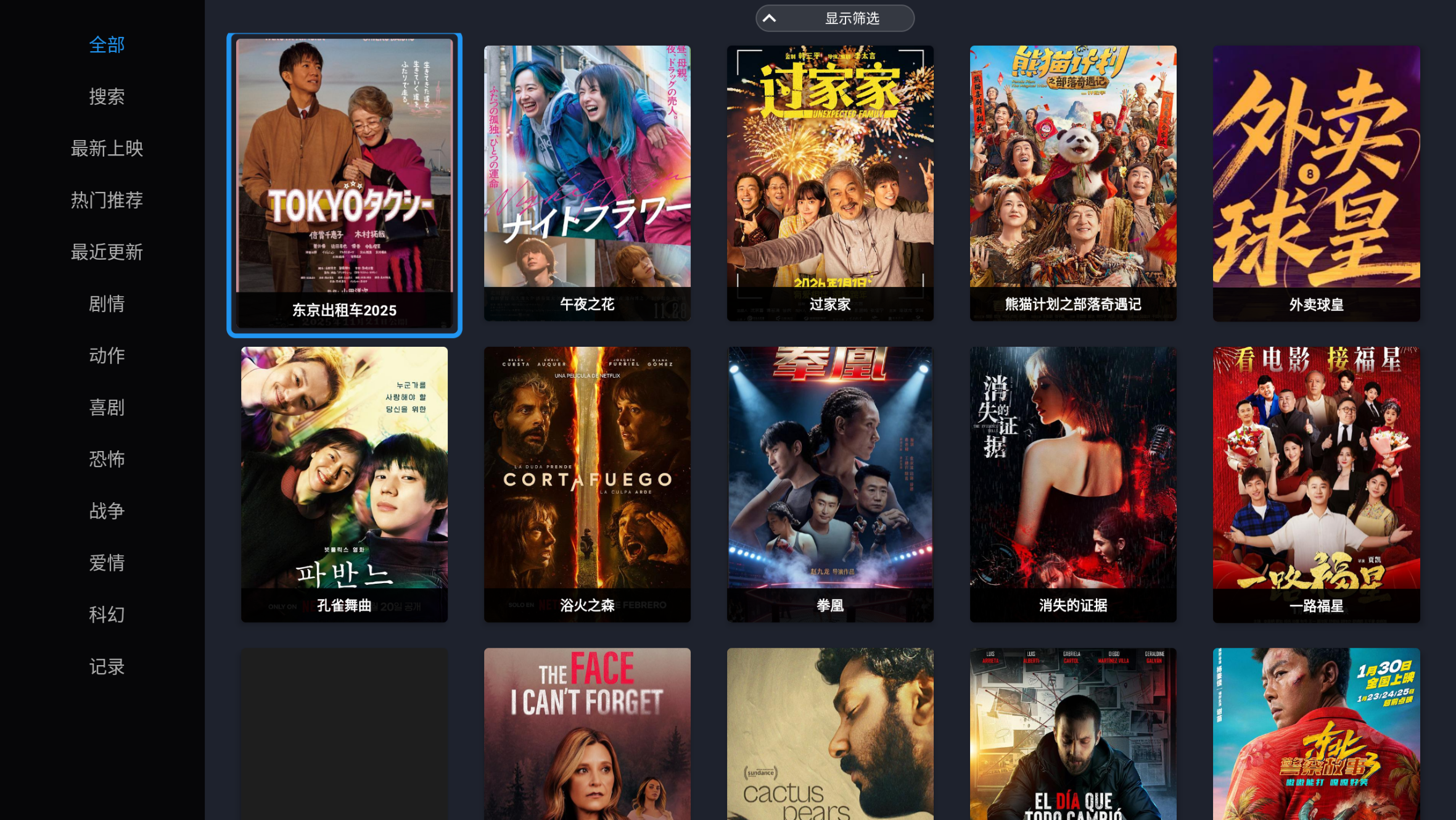Expand the 显示筛选 filter panel
1456x820 pixels.
point(834,19)
